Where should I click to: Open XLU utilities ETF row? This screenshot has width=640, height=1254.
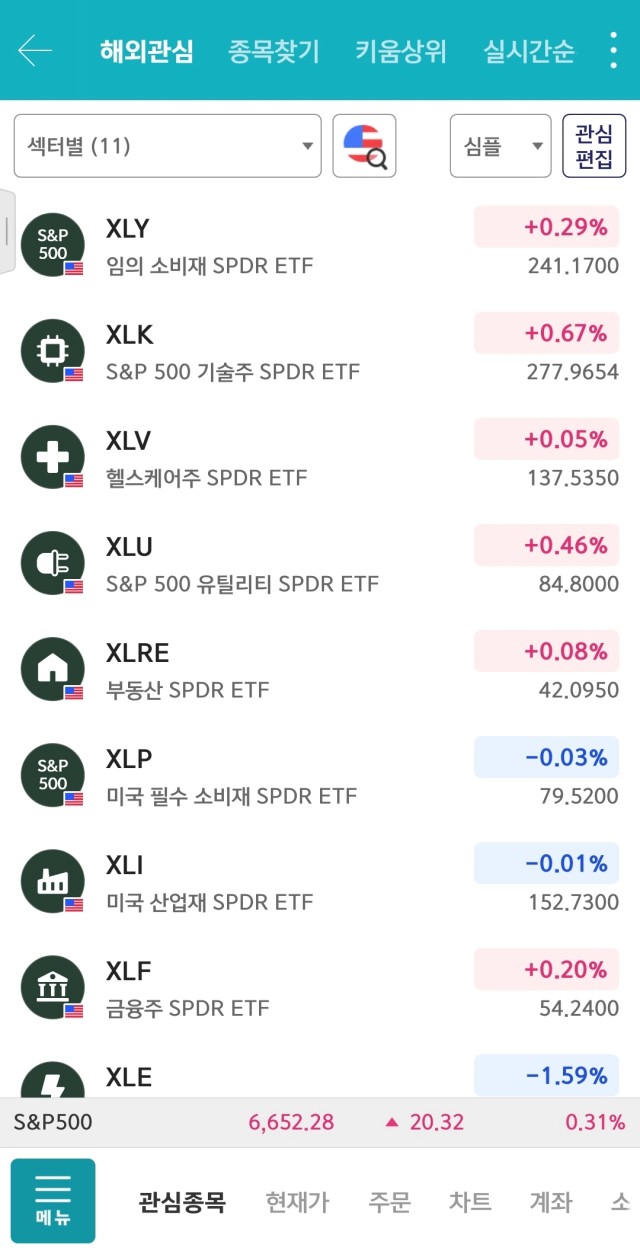(320, 564)
